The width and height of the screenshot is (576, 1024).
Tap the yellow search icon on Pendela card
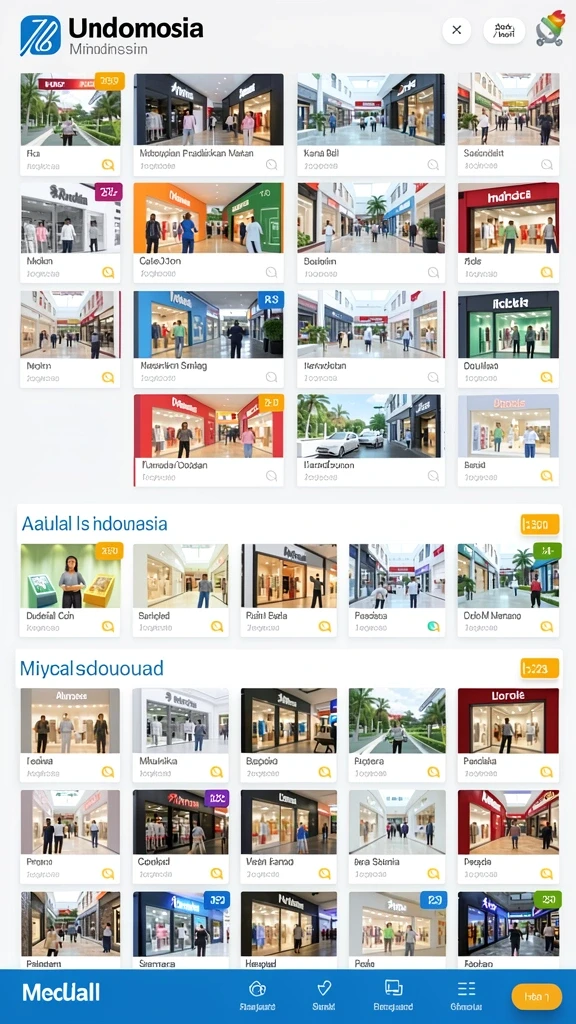pyautogui.click(x=546, y=772)
